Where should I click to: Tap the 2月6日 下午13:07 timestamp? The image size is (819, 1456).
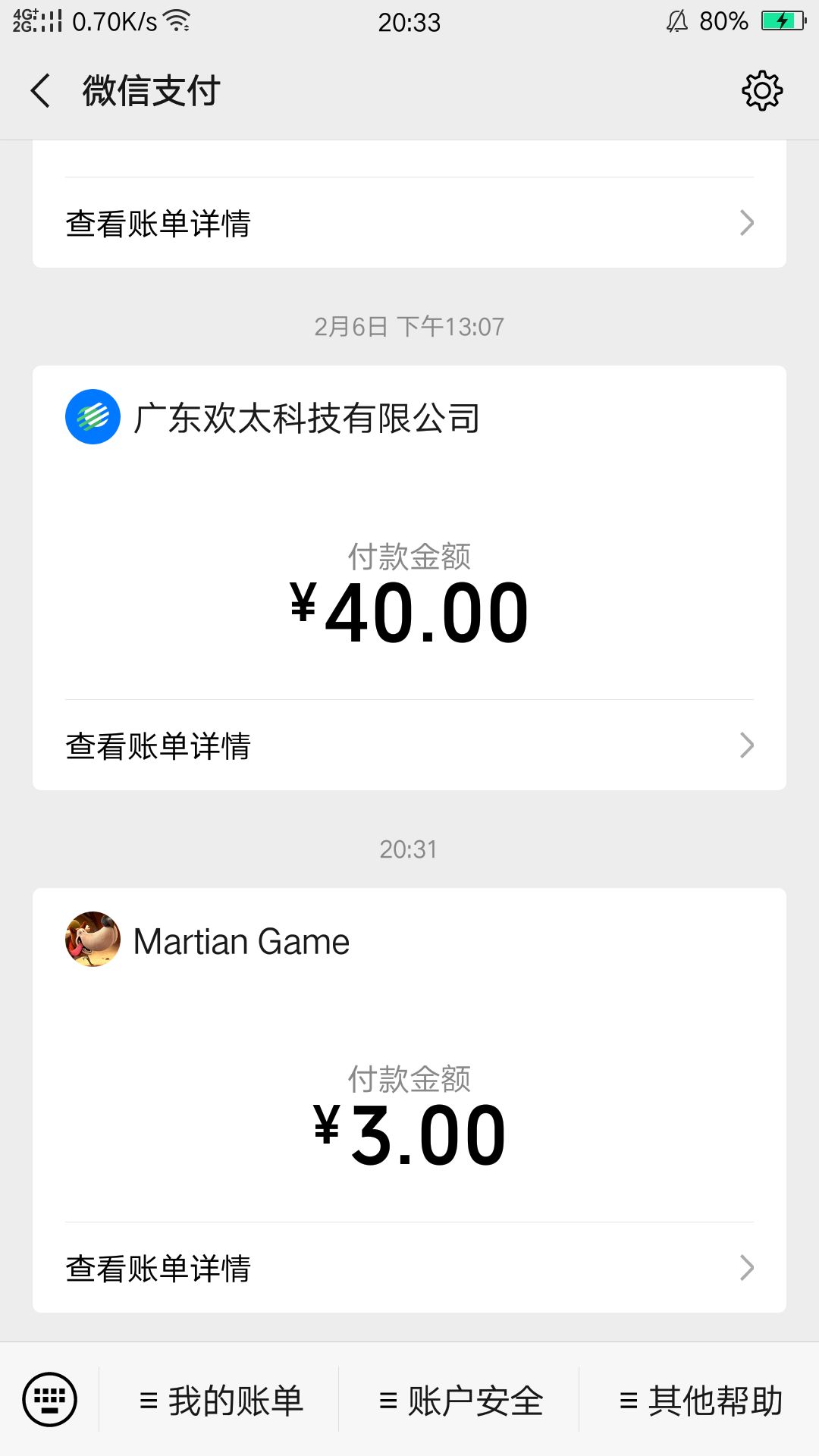point(409,326)
